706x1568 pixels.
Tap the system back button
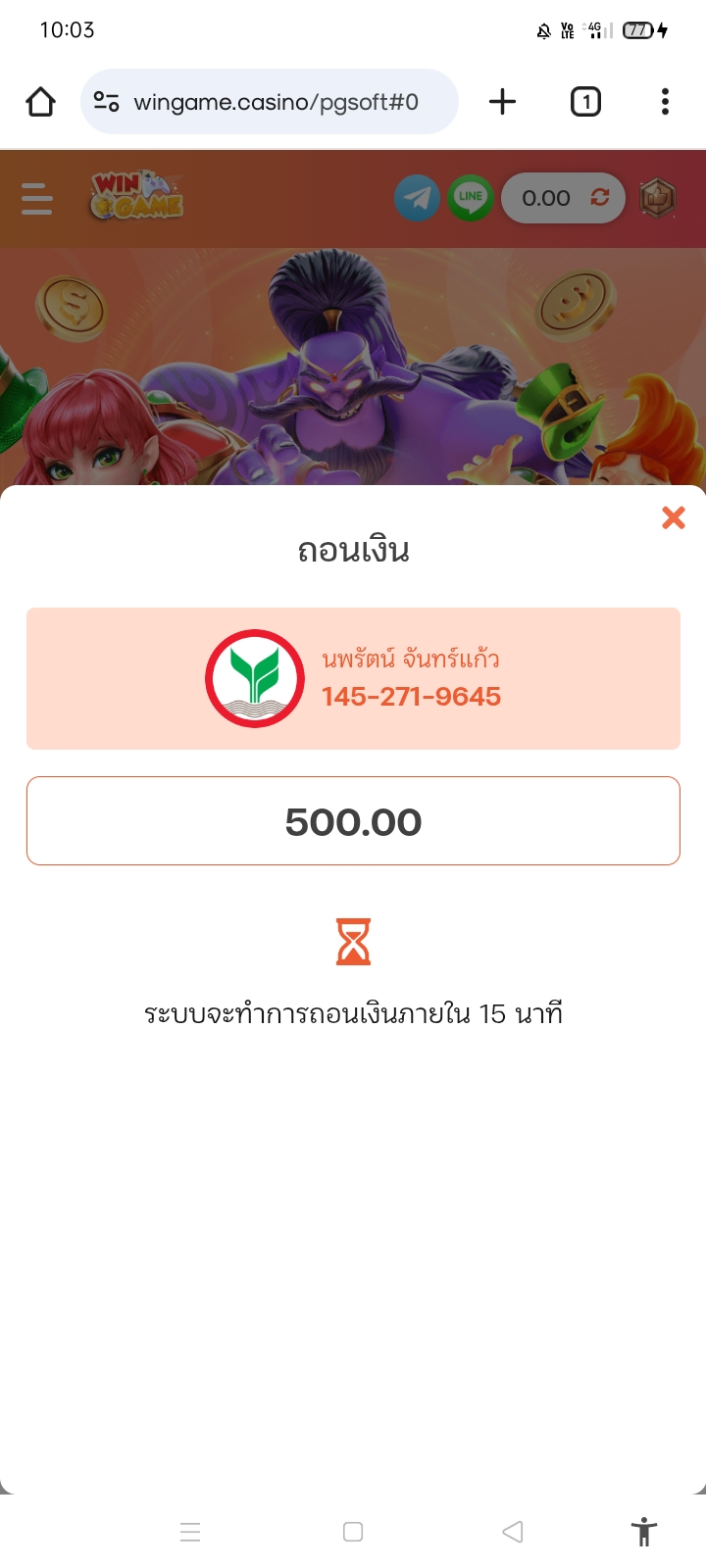pos(513,1532)
